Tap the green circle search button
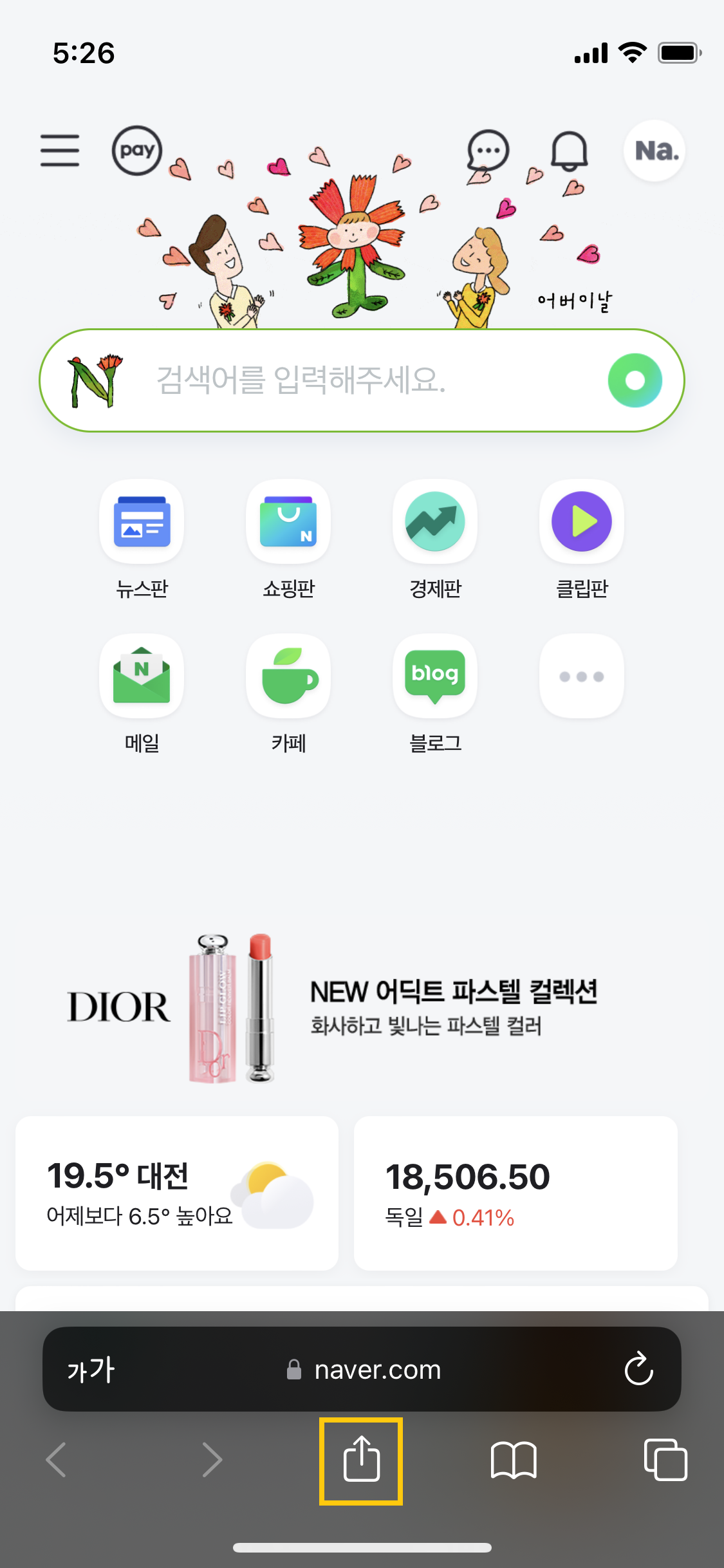Screen dimensions: 724x1568 635,380
